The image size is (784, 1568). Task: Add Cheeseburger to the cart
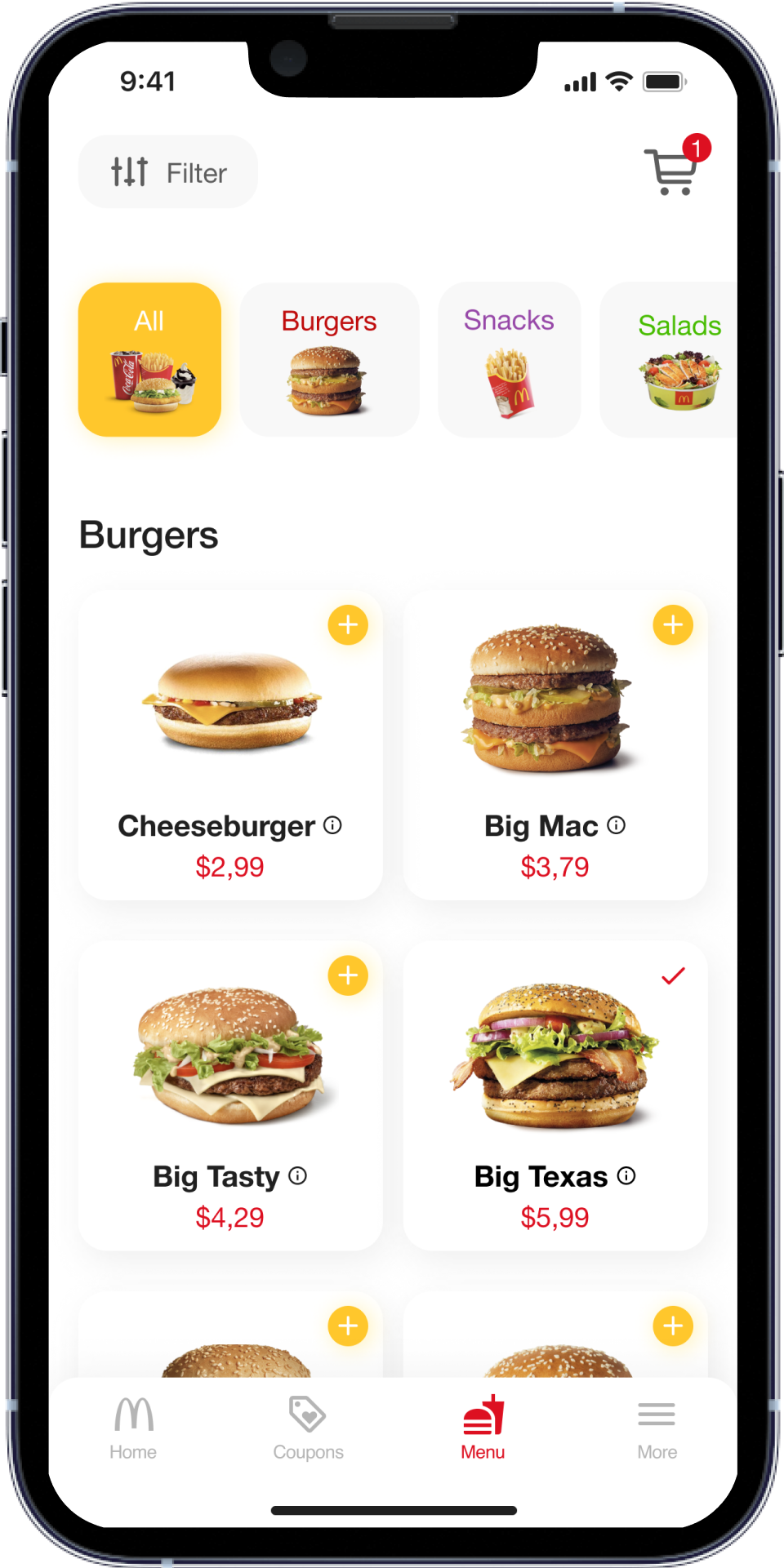pyautogui.click(x=348, y=625)
